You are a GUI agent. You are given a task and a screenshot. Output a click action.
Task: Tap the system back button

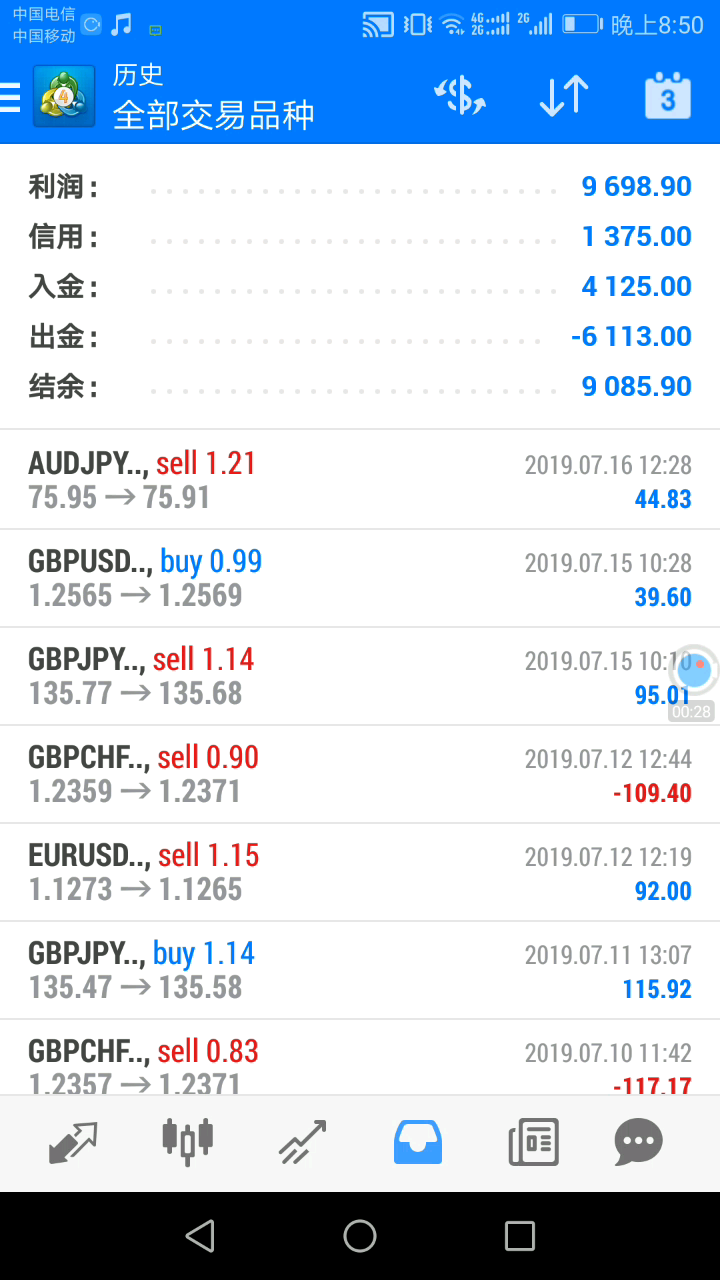(x=200, y=1236)
